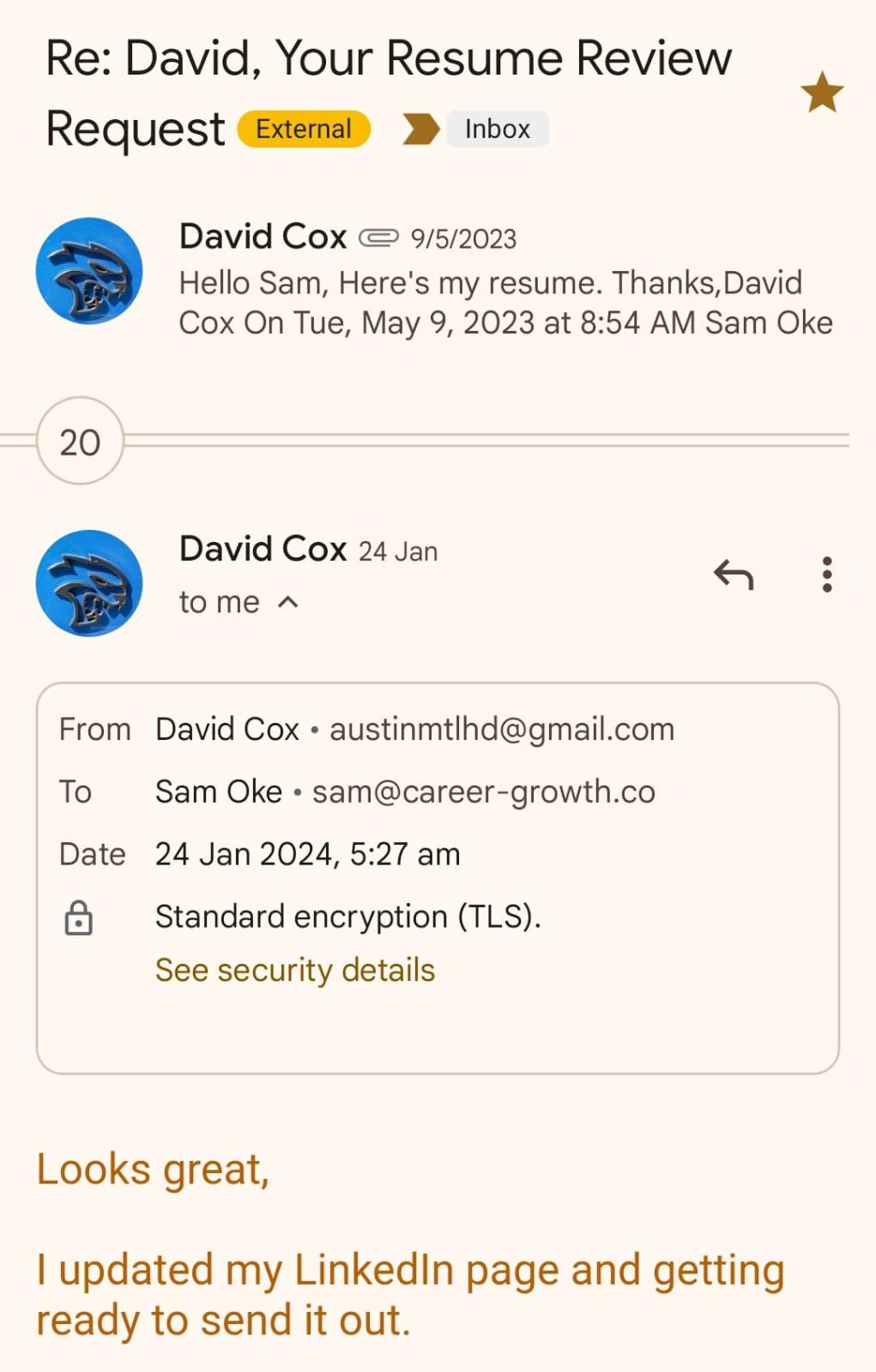Unstar this email conversation

[x=822, y=93]
